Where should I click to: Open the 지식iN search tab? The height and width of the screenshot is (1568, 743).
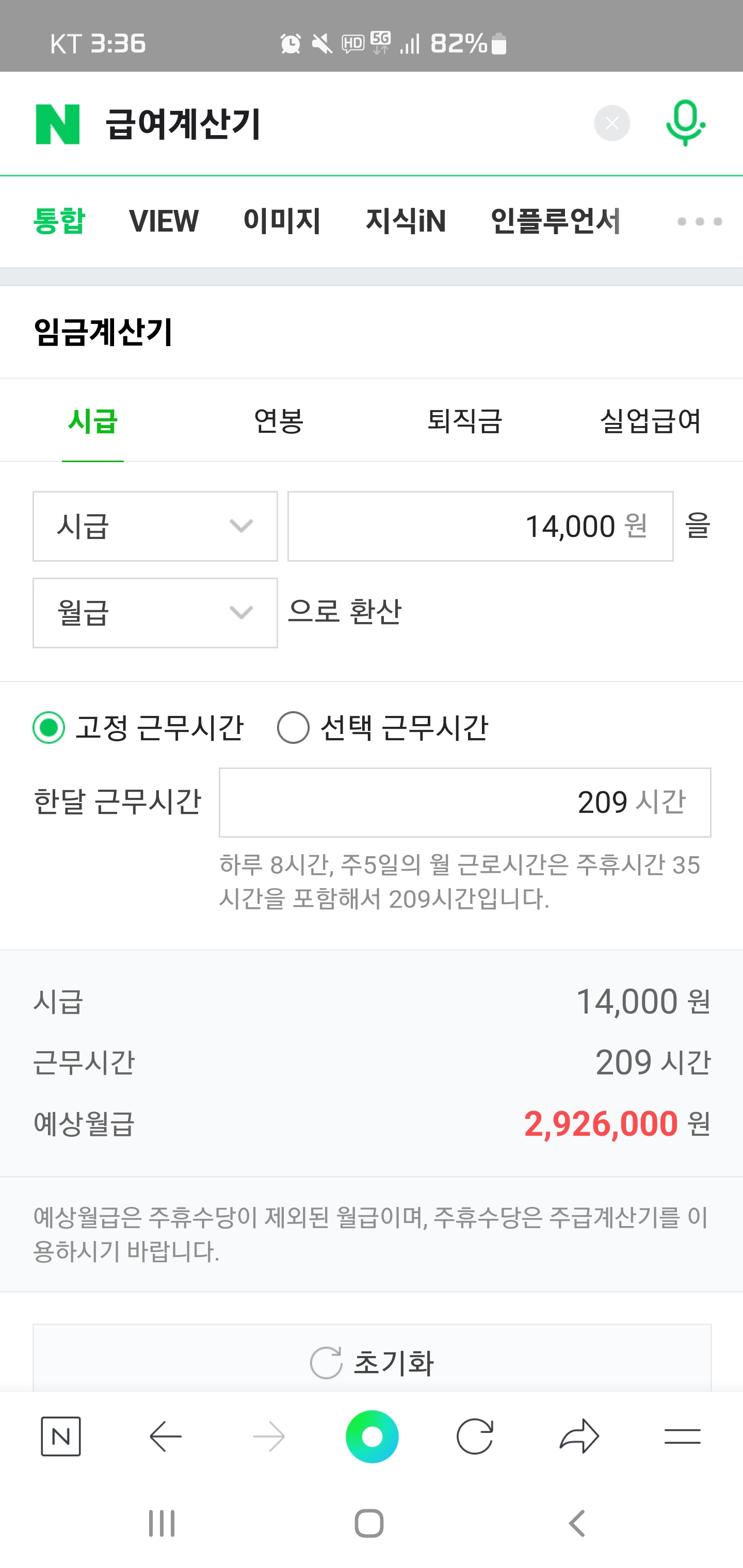pyautogui.click(x=406, y=221)
